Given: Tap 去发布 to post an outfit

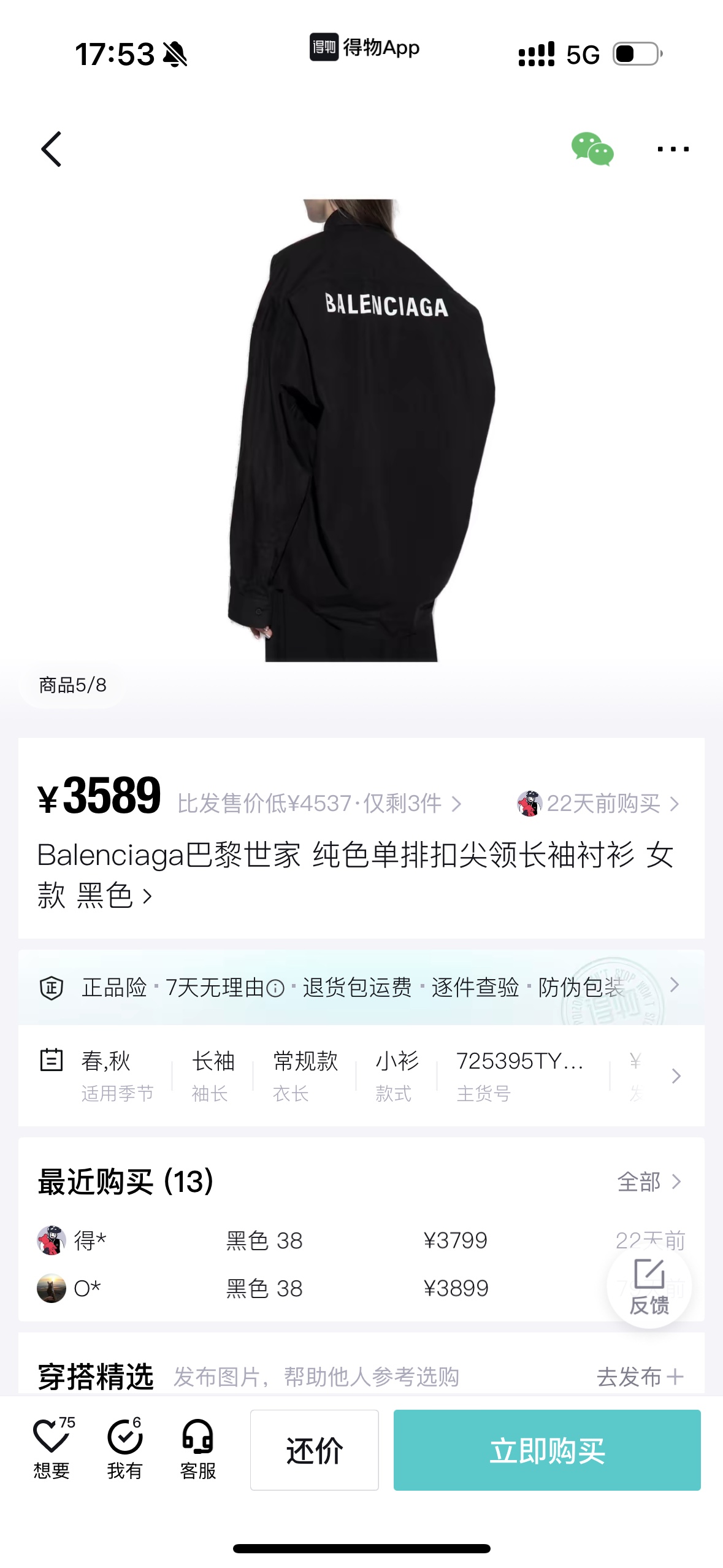Looking at the screenshot, I should (x=640, y=1377).
